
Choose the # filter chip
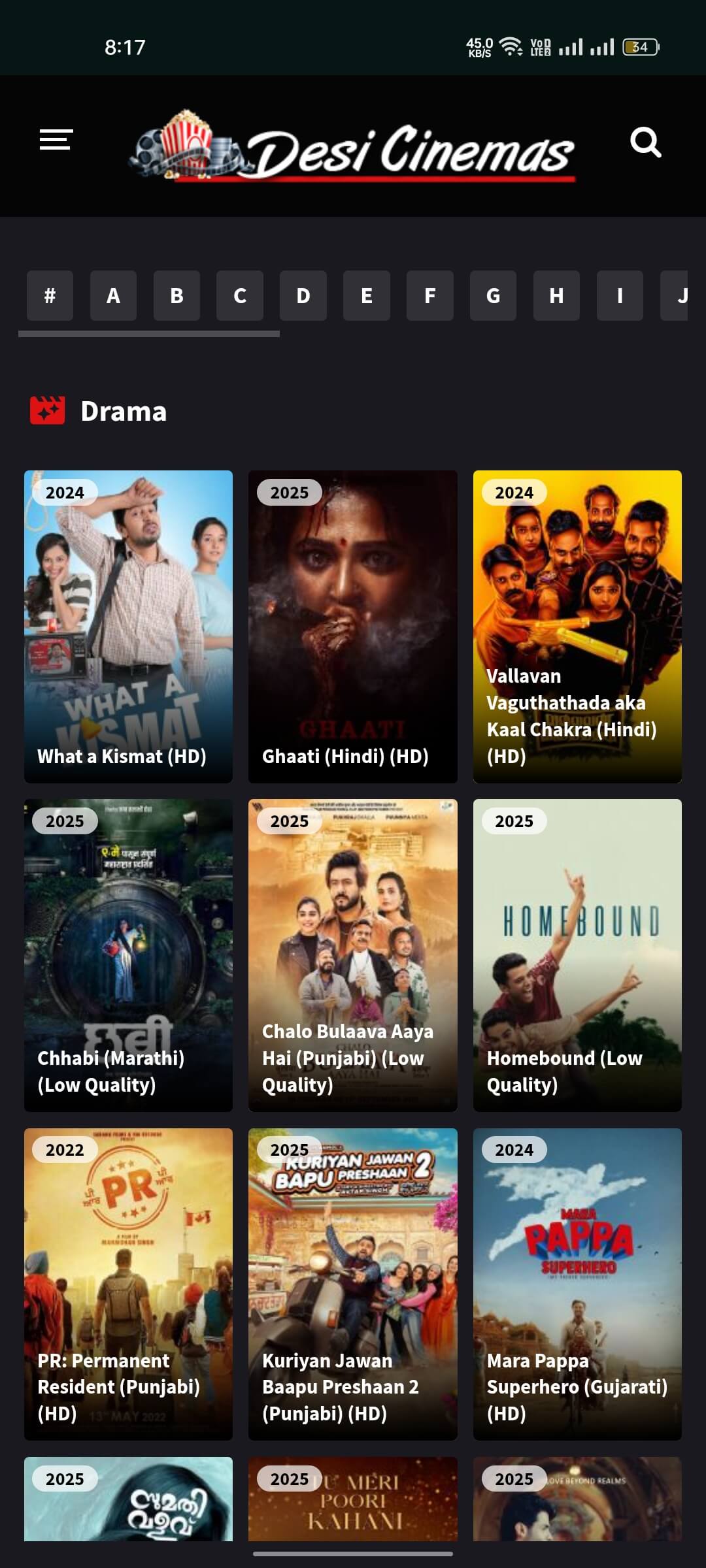(50, 296)
